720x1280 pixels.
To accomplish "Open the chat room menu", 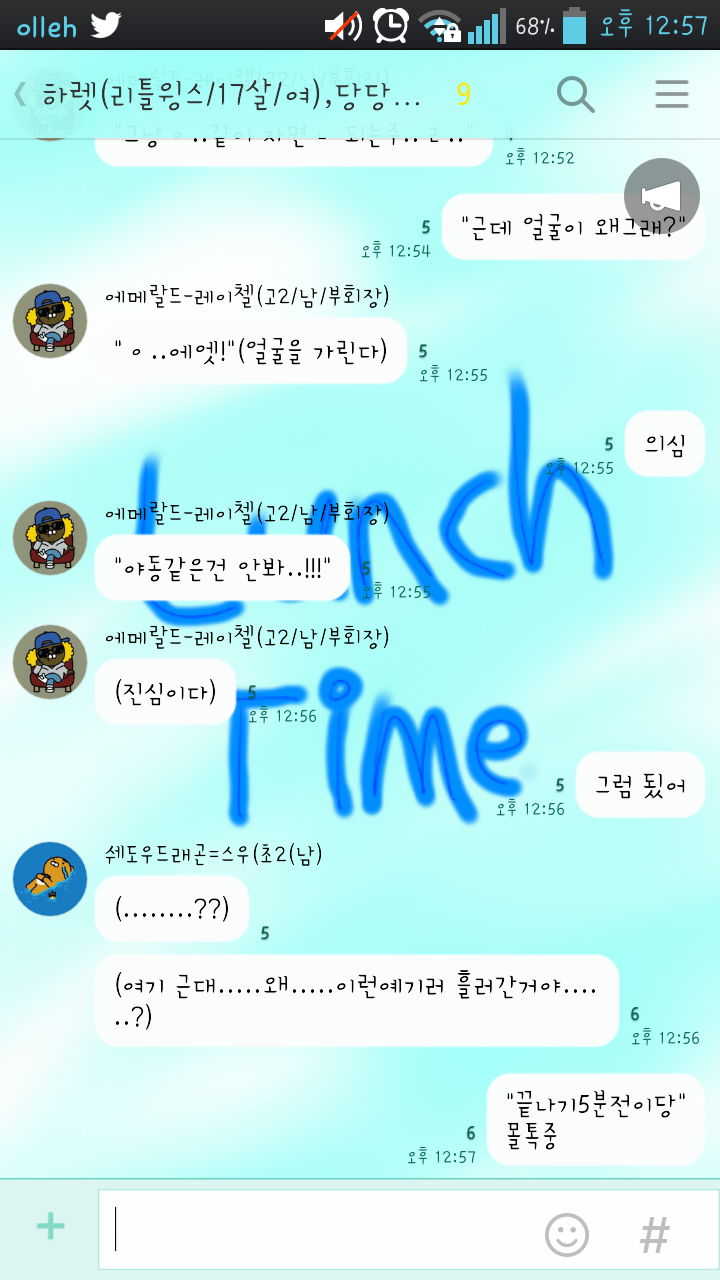I will point(672,95).
